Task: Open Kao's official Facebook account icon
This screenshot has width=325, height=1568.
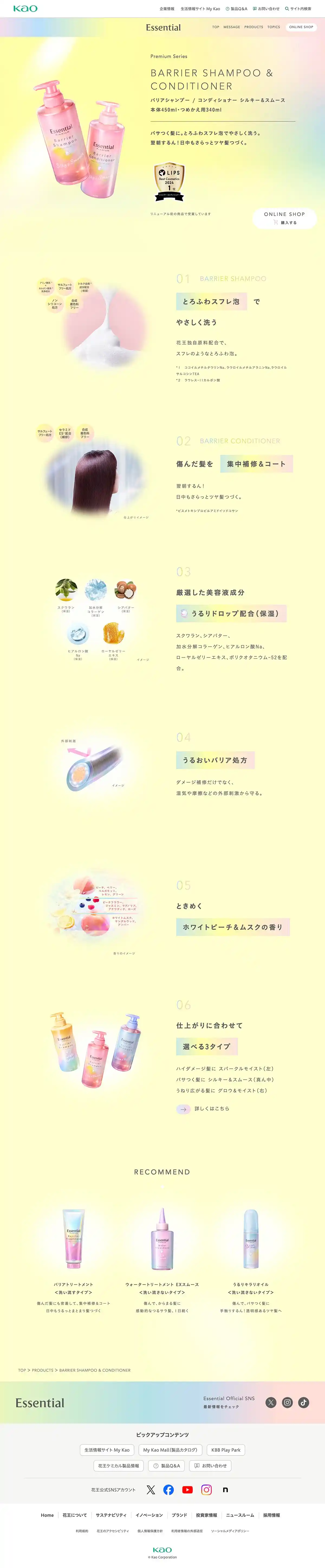Action: pyautogui.click(x=169, y=1490)
